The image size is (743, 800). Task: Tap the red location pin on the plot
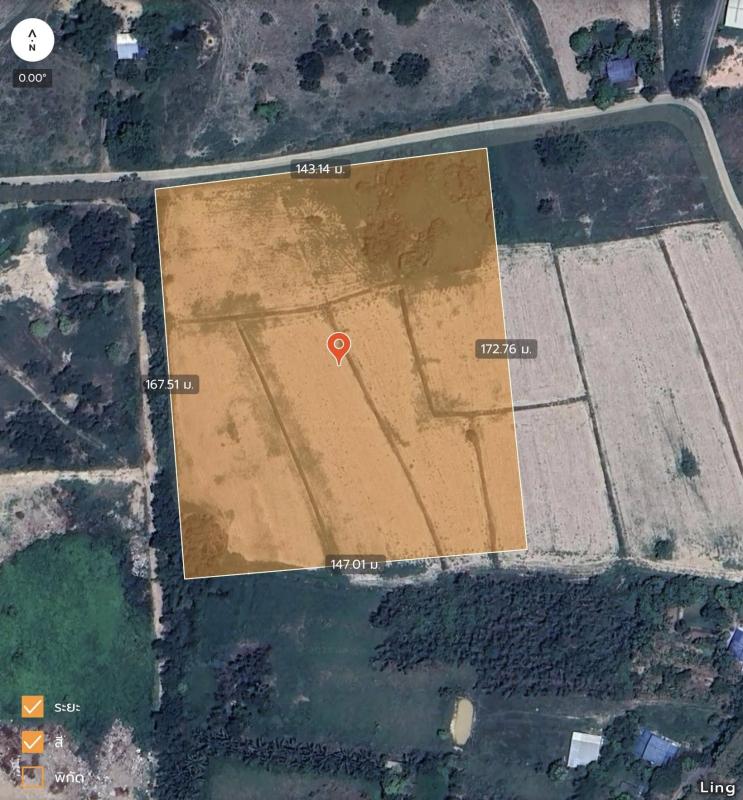339,348
